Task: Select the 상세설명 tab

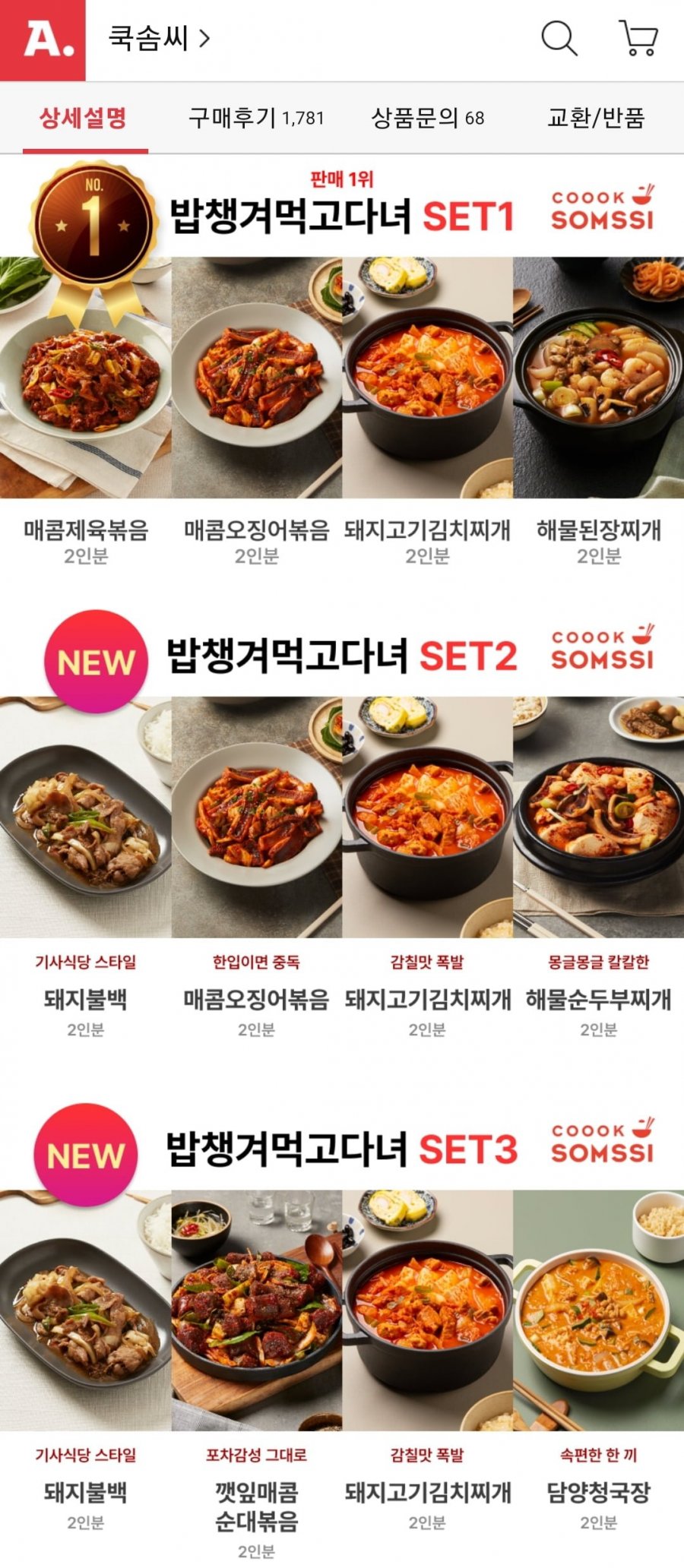Action: point(84,118)
